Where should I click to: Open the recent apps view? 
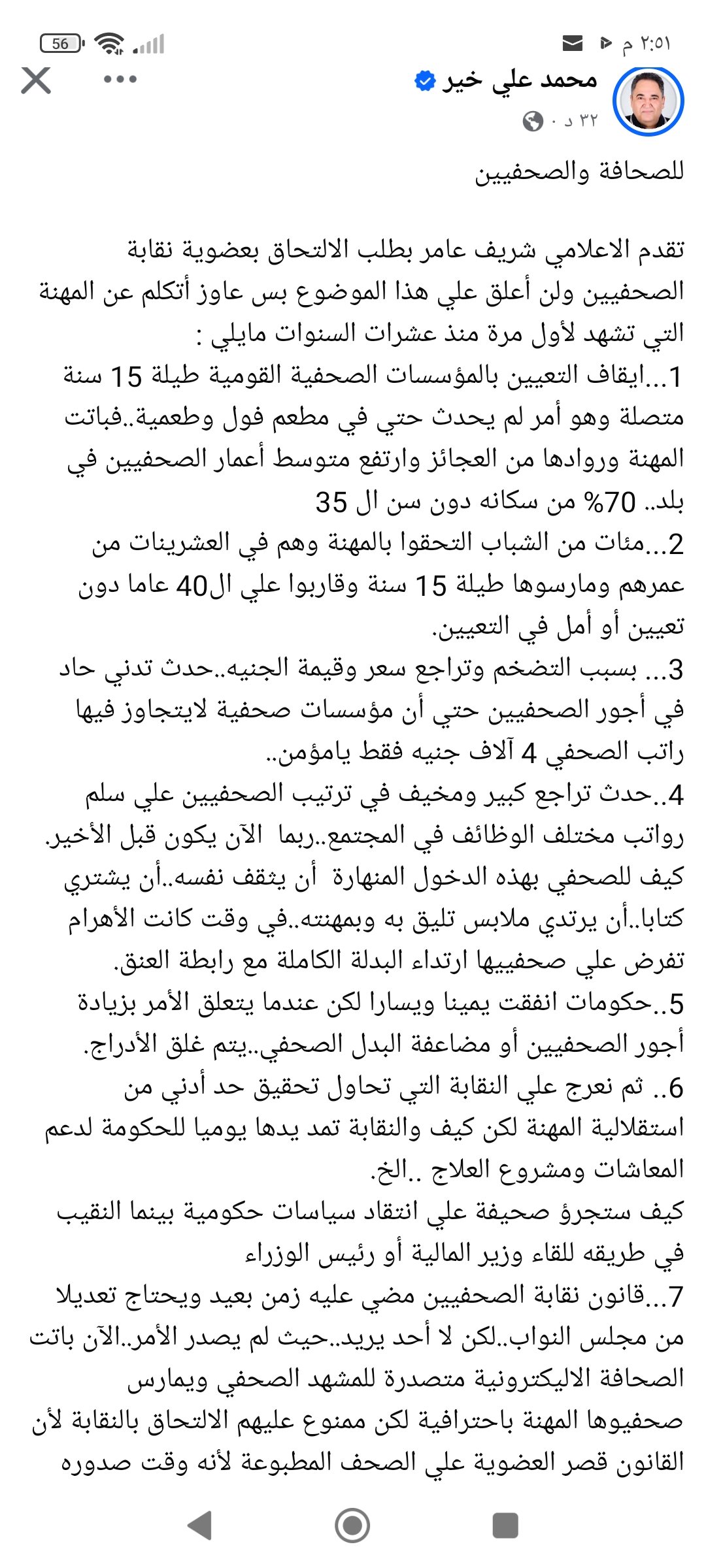click(x=505, y=1525)
